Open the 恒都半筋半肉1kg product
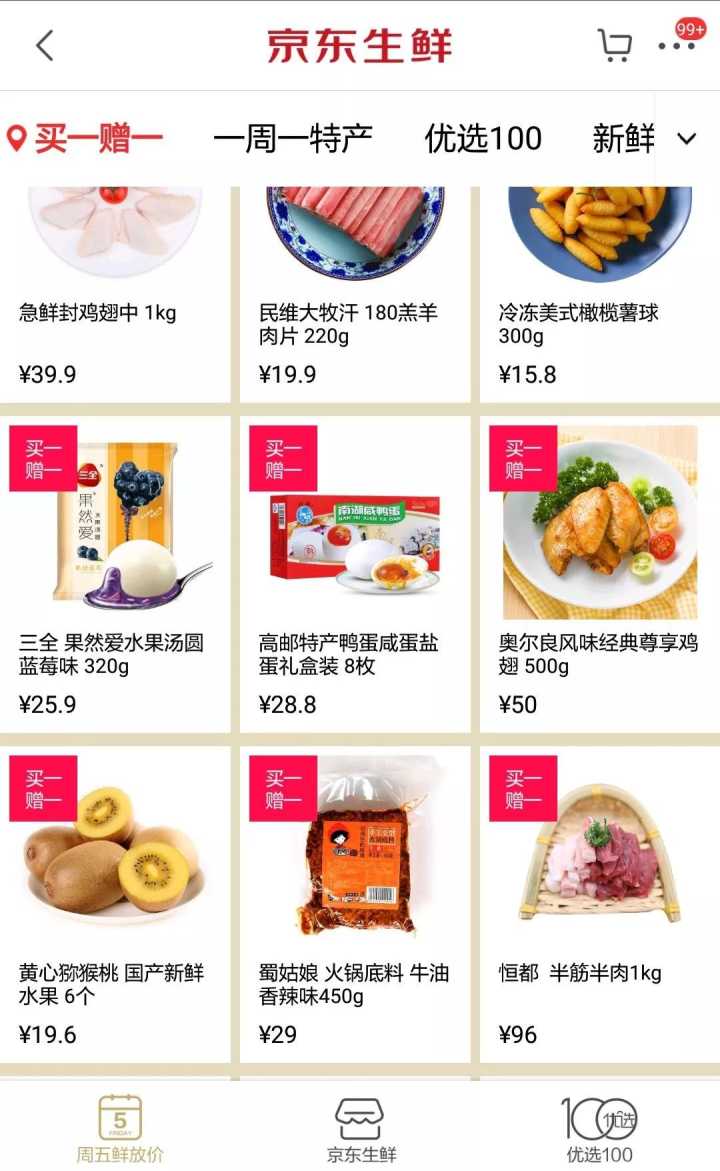 [598, 902]
